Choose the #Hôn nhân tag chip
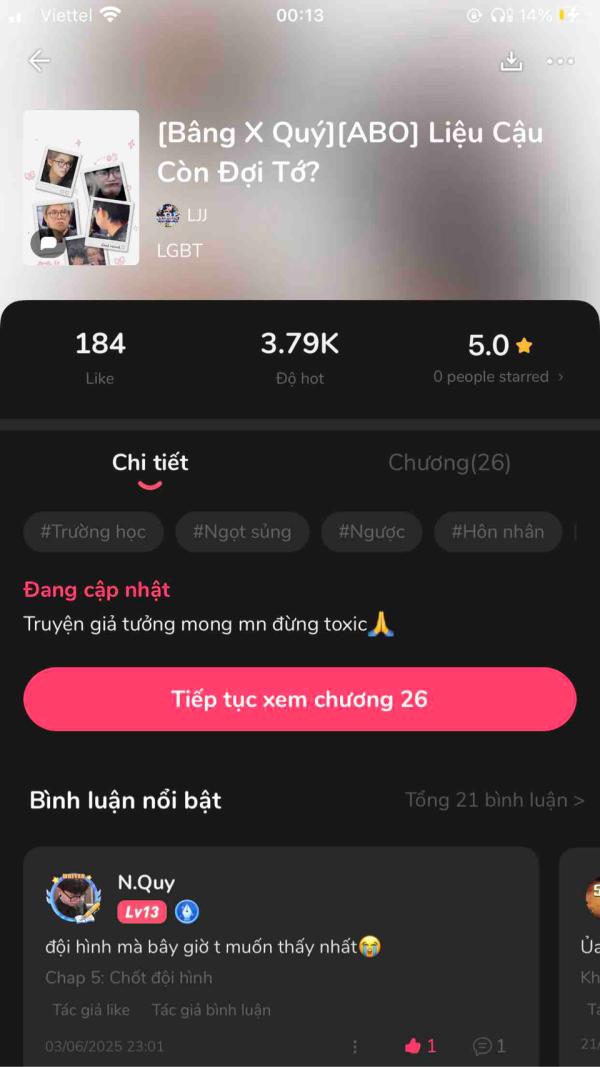This screenshot has width=600, height=1067. (x=497, y=531)
